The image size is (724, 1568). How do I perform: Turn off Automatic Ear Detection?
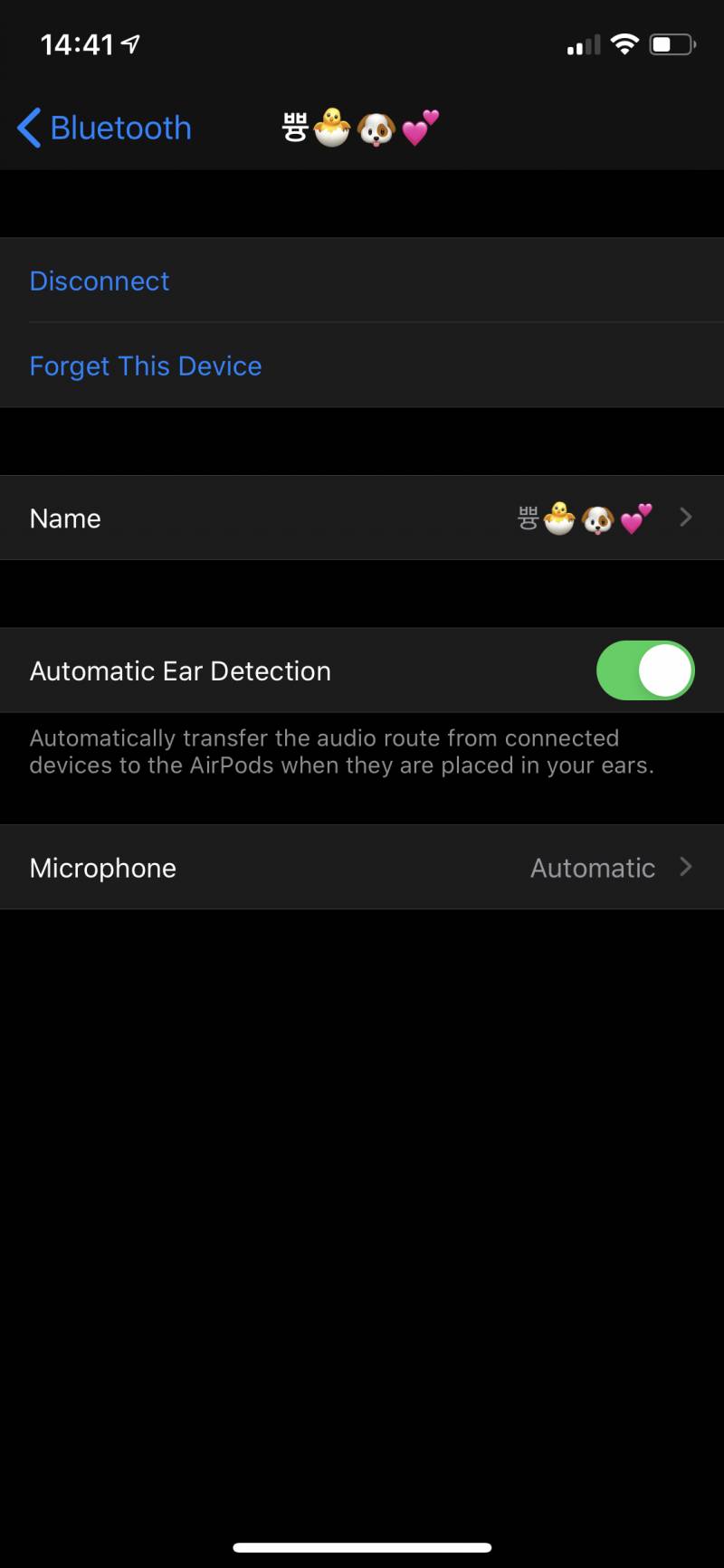pyautogui.click(x=644, y=670)
